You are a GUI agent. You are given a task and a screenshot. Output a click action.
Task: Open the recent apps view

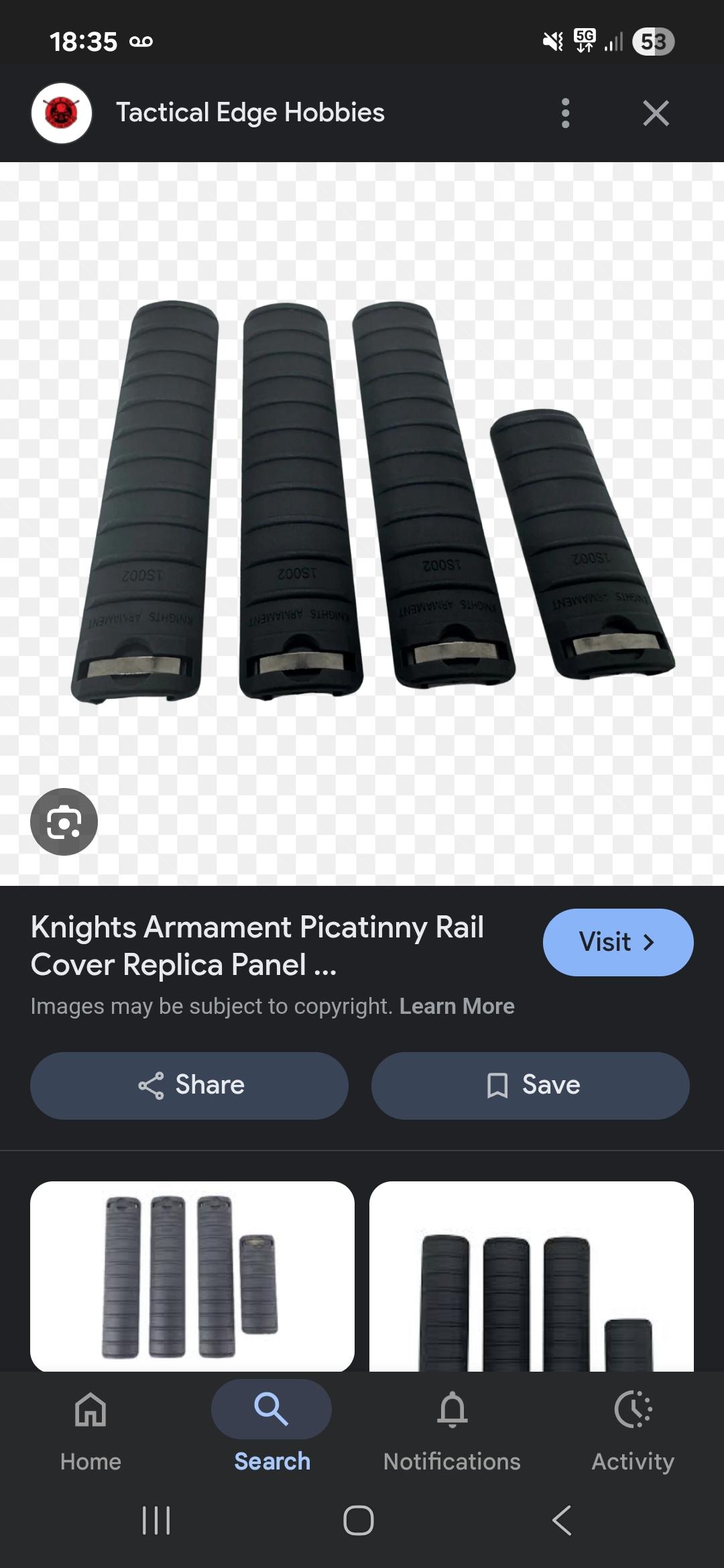click(156, 1520)
